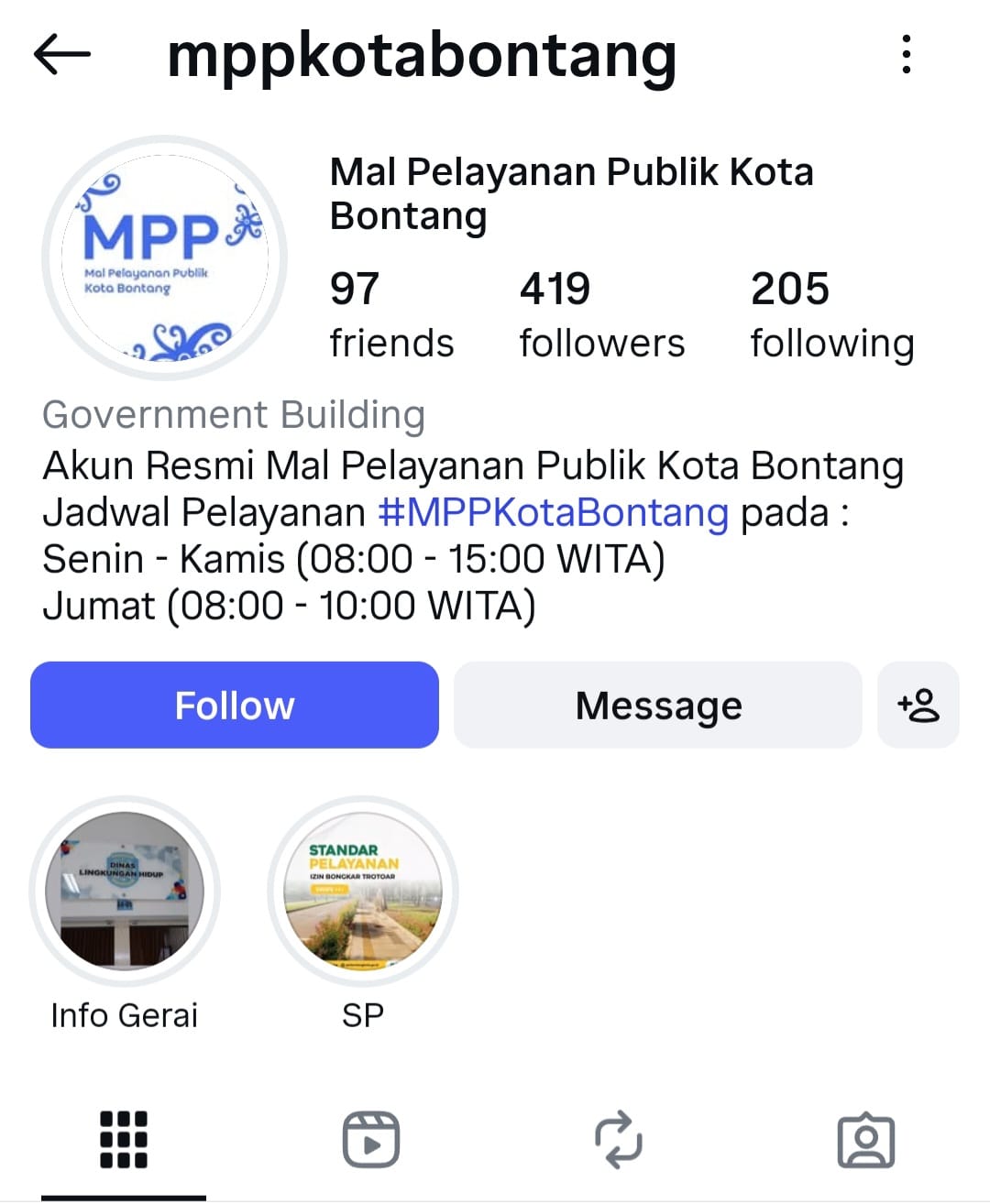
Task: Open the #MPPKotaBontang hashtag
Action: [x=554, y=513]
